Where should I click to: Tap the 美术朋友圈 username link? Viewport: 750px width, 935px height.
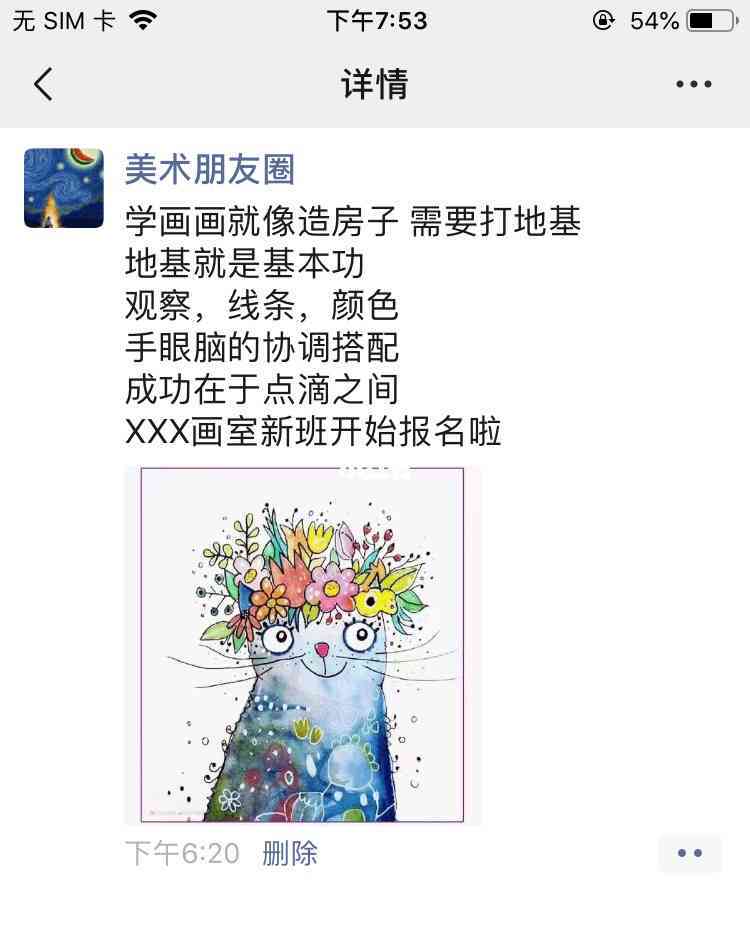coord(210,170)
